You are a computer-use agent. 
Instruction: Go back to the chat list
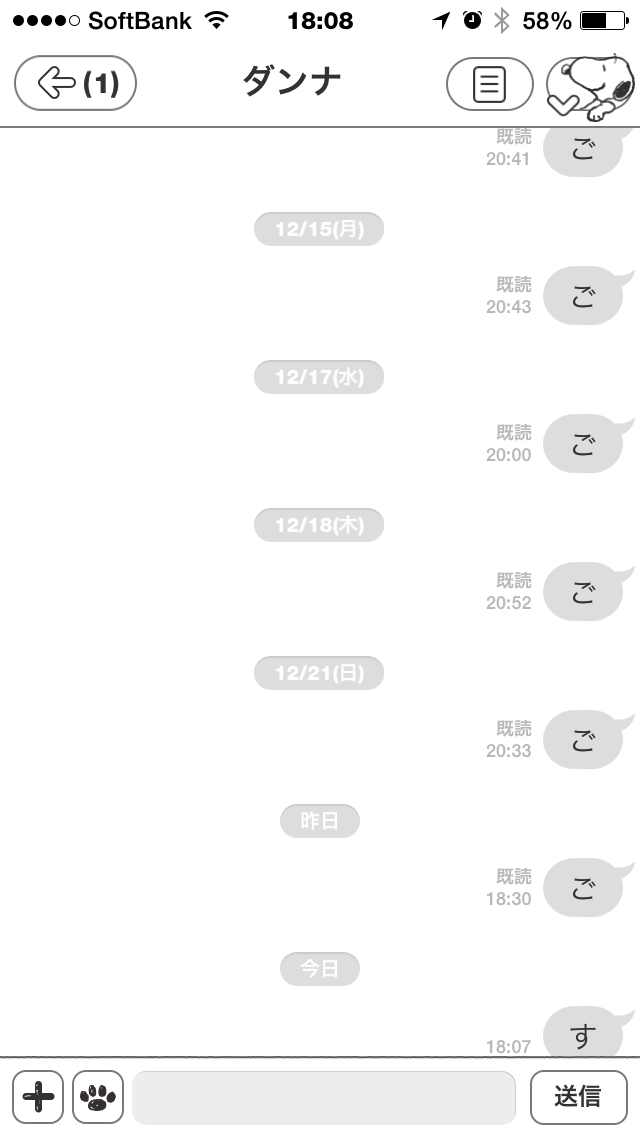(x=75, y=83)
